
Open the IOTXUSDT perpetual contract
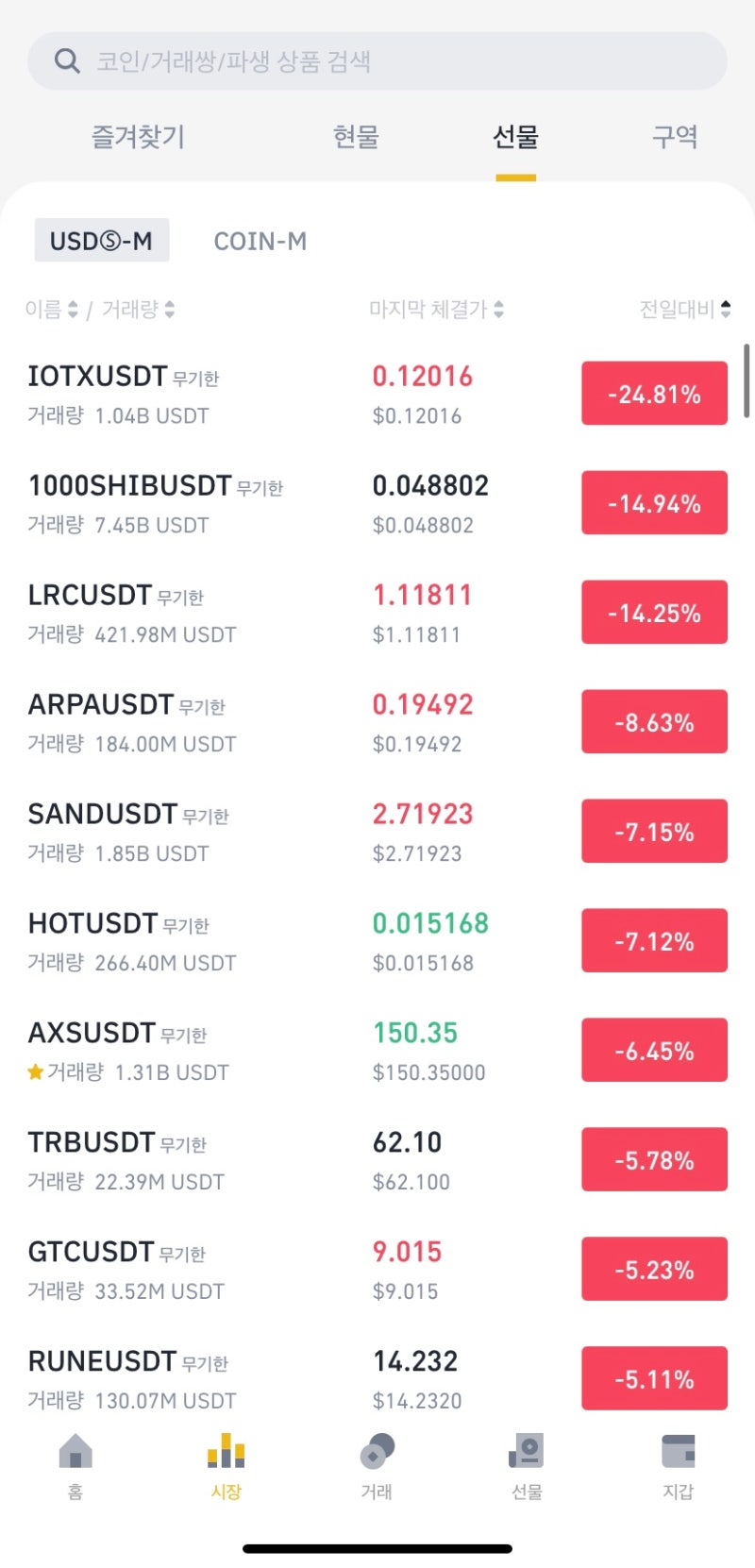pyautogui.click(x=377, y=395)
